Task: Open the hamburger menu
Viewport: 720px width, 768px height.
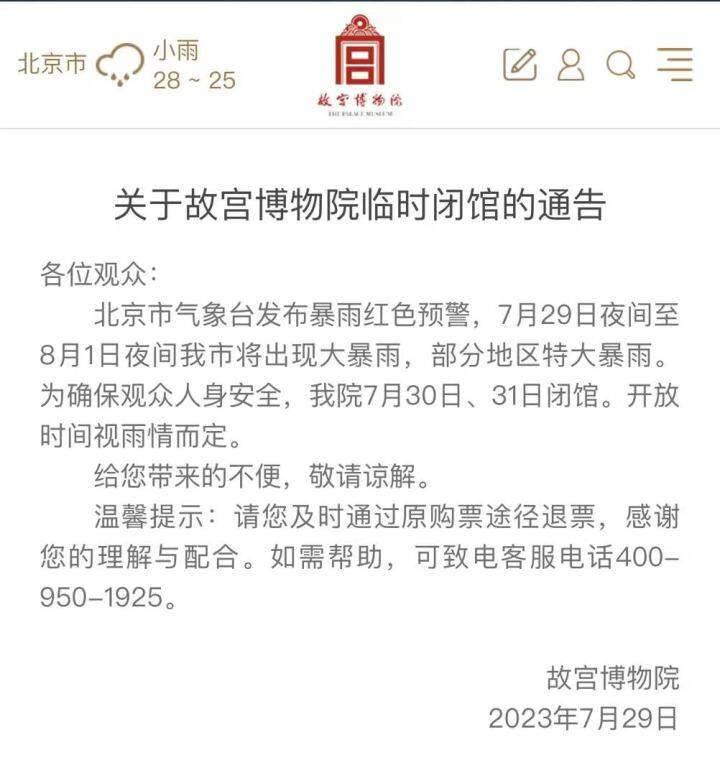Action: 675,65
